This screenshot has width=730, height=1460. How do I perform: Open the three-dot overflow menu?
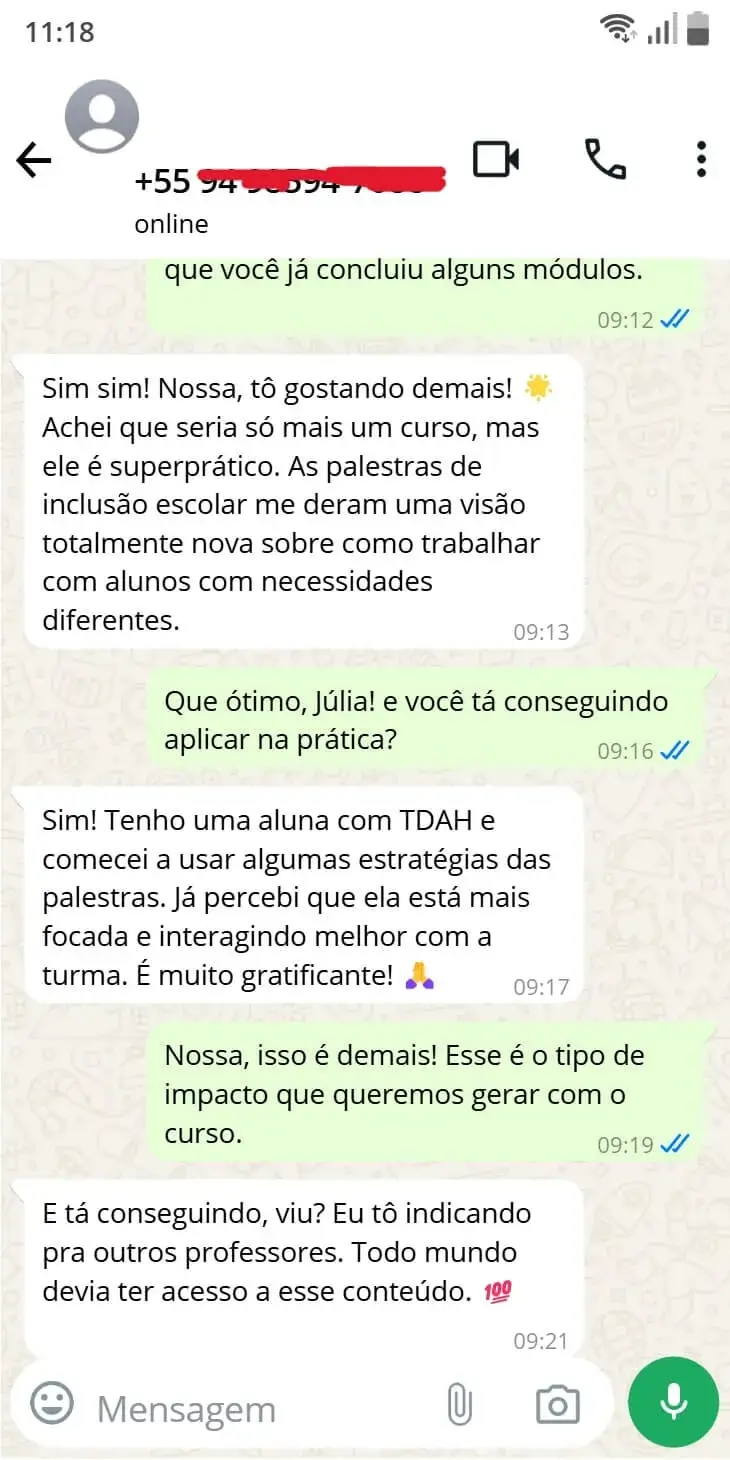pos(701,160)
